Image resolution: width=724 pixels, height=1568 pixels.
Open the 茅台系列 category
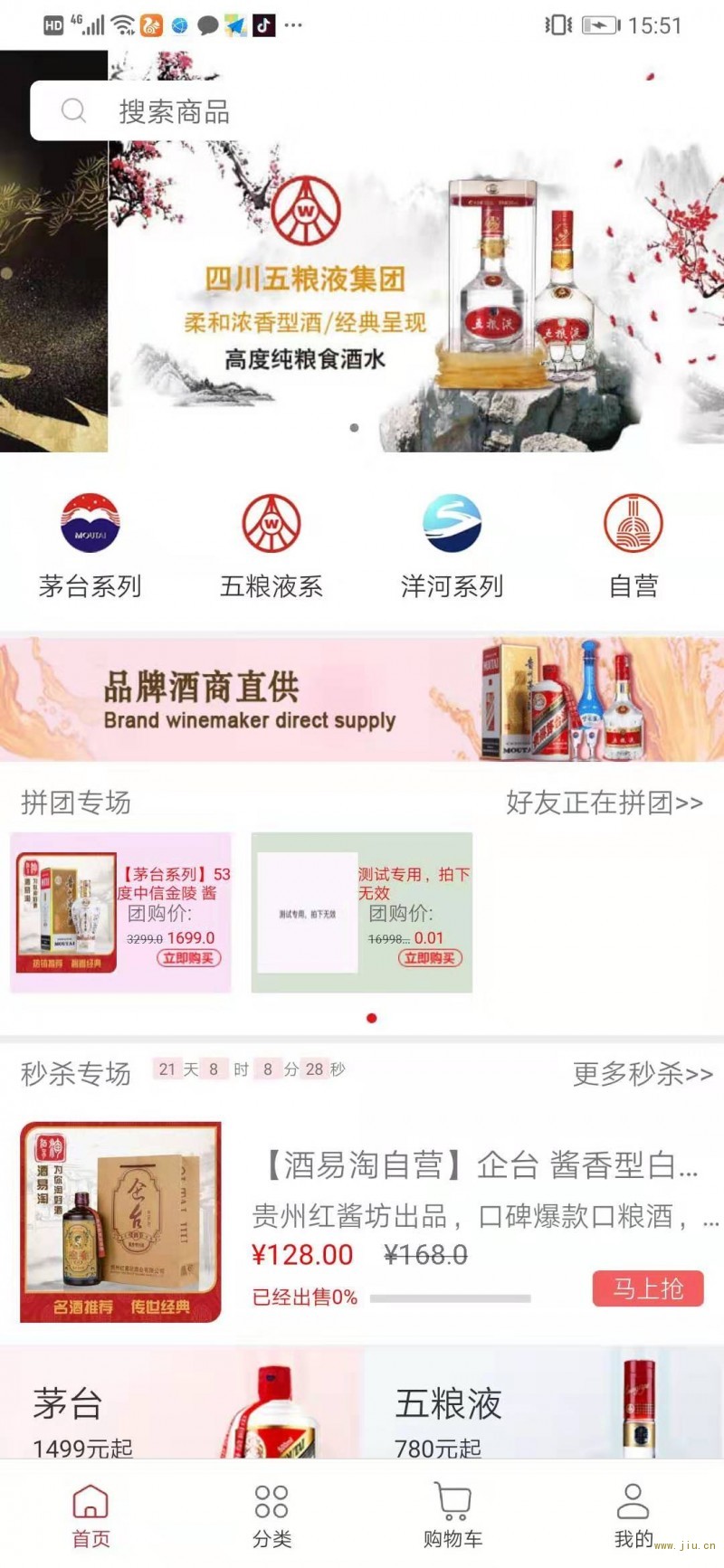coord(90,546)
